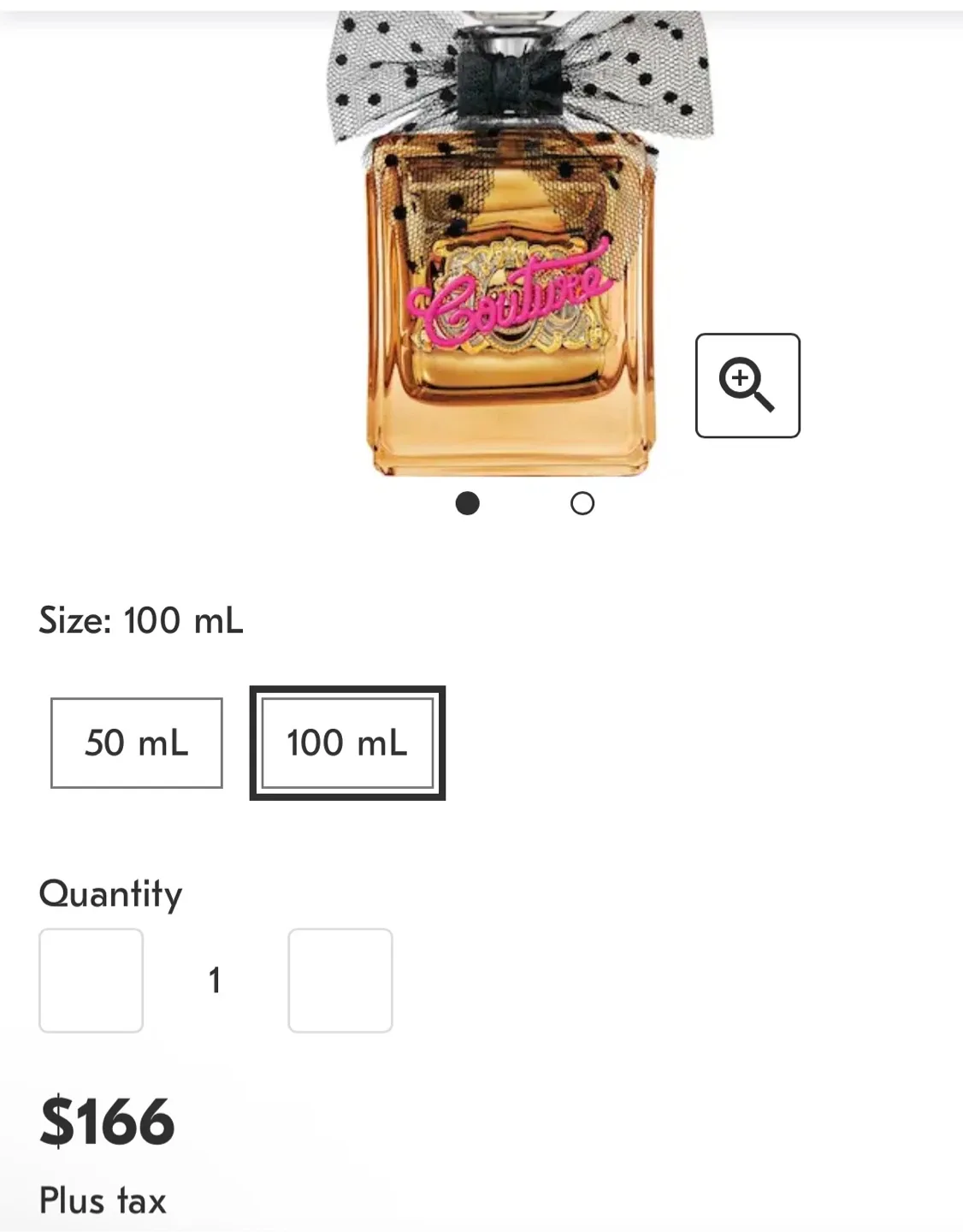Click the Quantity heading
Viewport: 963px width, 1232px height.
111,893
